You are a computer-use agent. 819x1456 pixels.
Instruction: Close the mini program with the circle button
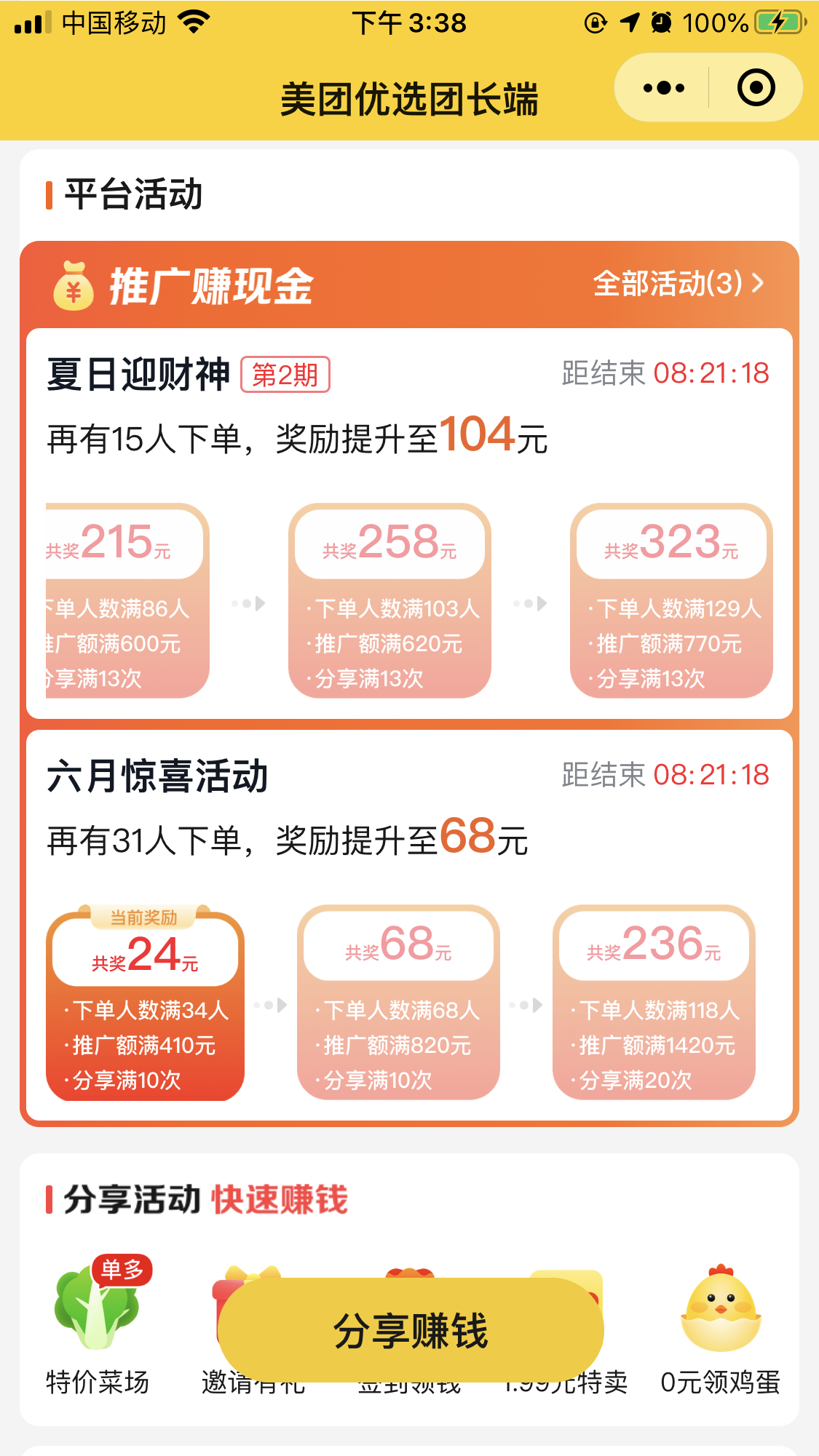pyautogui.click(x=756, y=88)
